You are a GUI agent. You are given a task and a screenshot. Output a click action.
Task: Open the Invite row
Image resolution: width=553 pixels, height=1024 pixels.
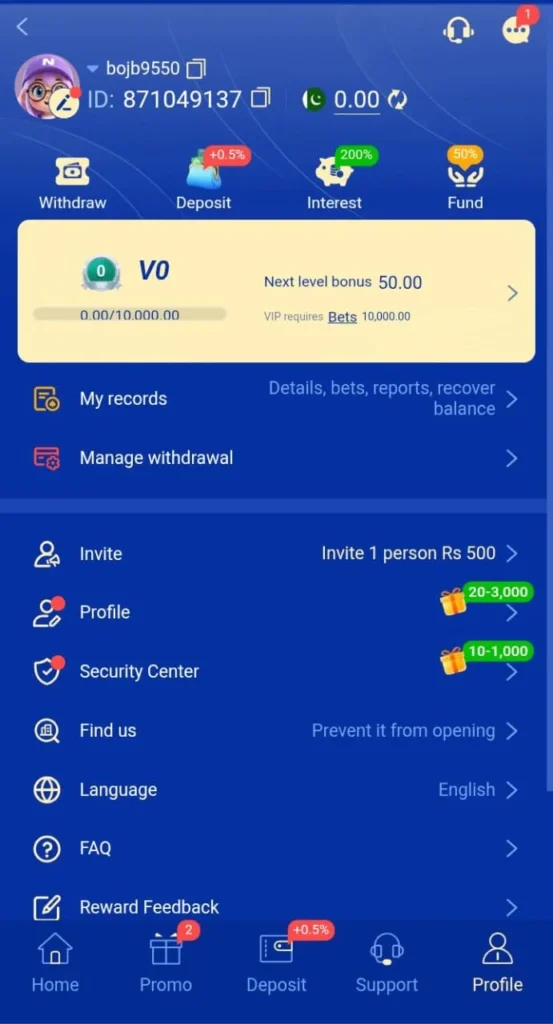(276, 554)
